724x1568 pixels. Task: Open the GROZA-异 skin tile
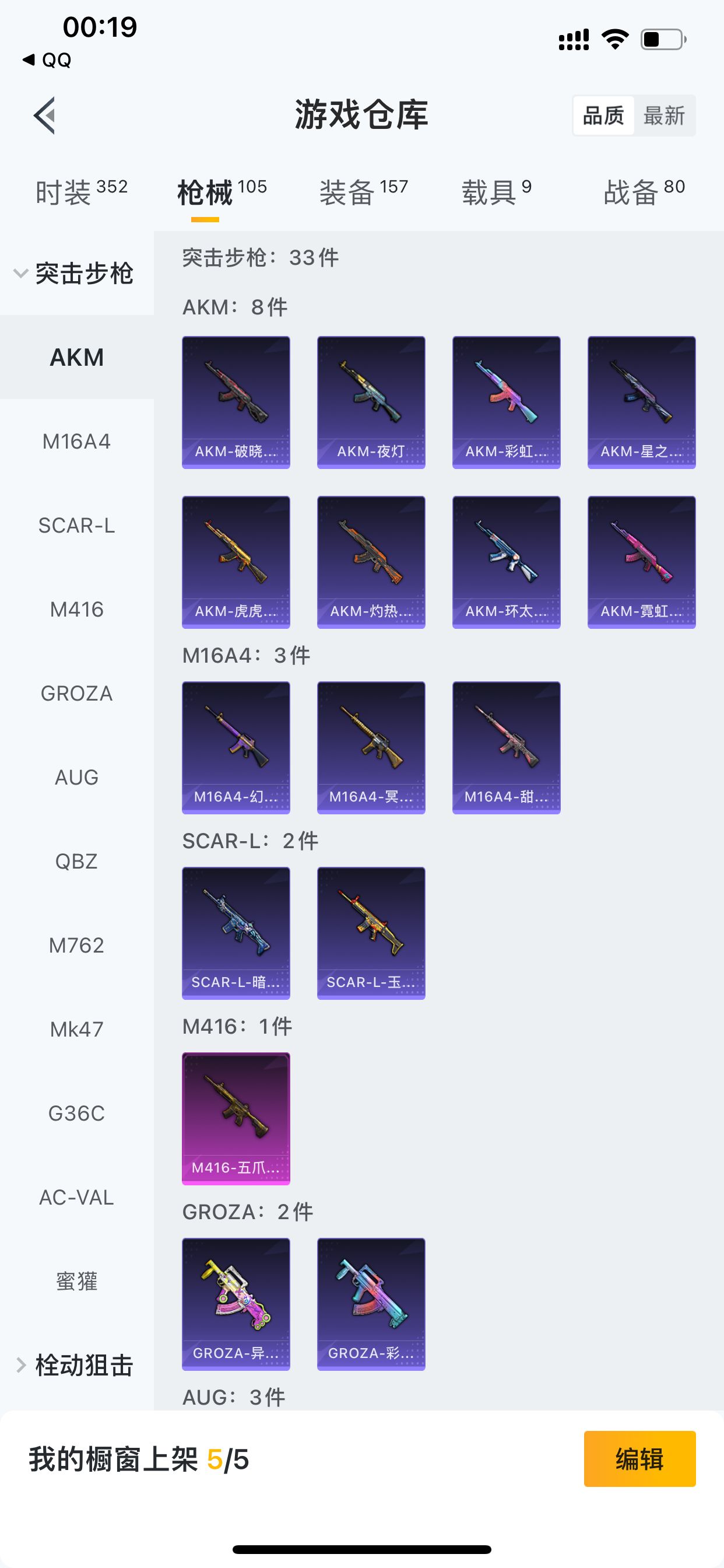[x=236, y=1304]
